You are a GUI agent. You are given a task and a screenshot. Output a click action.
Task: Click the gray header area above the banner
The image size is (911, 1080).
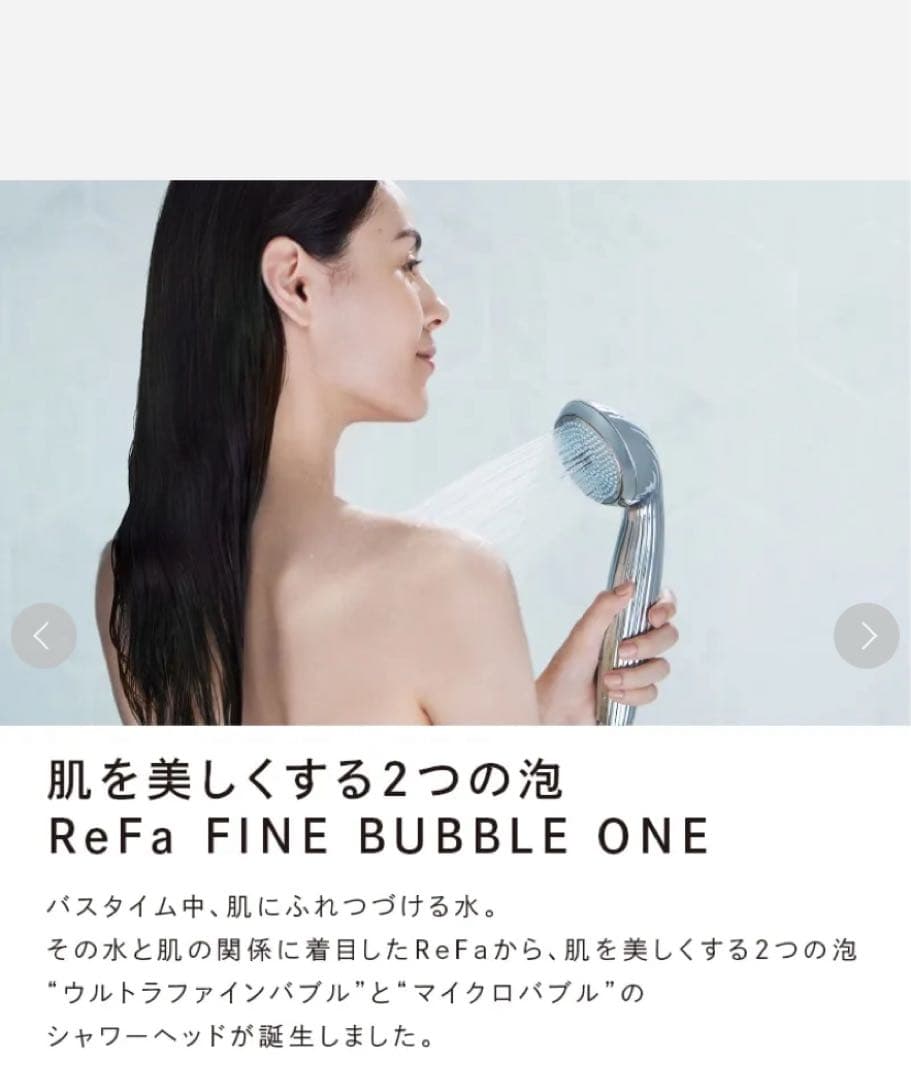tap(455, 85)
